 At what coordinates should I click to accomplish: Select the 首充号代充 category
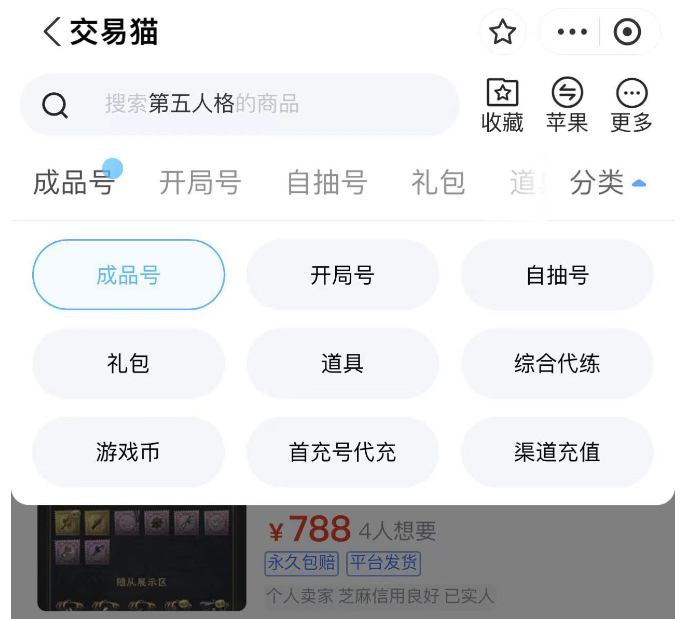(342, 452)
